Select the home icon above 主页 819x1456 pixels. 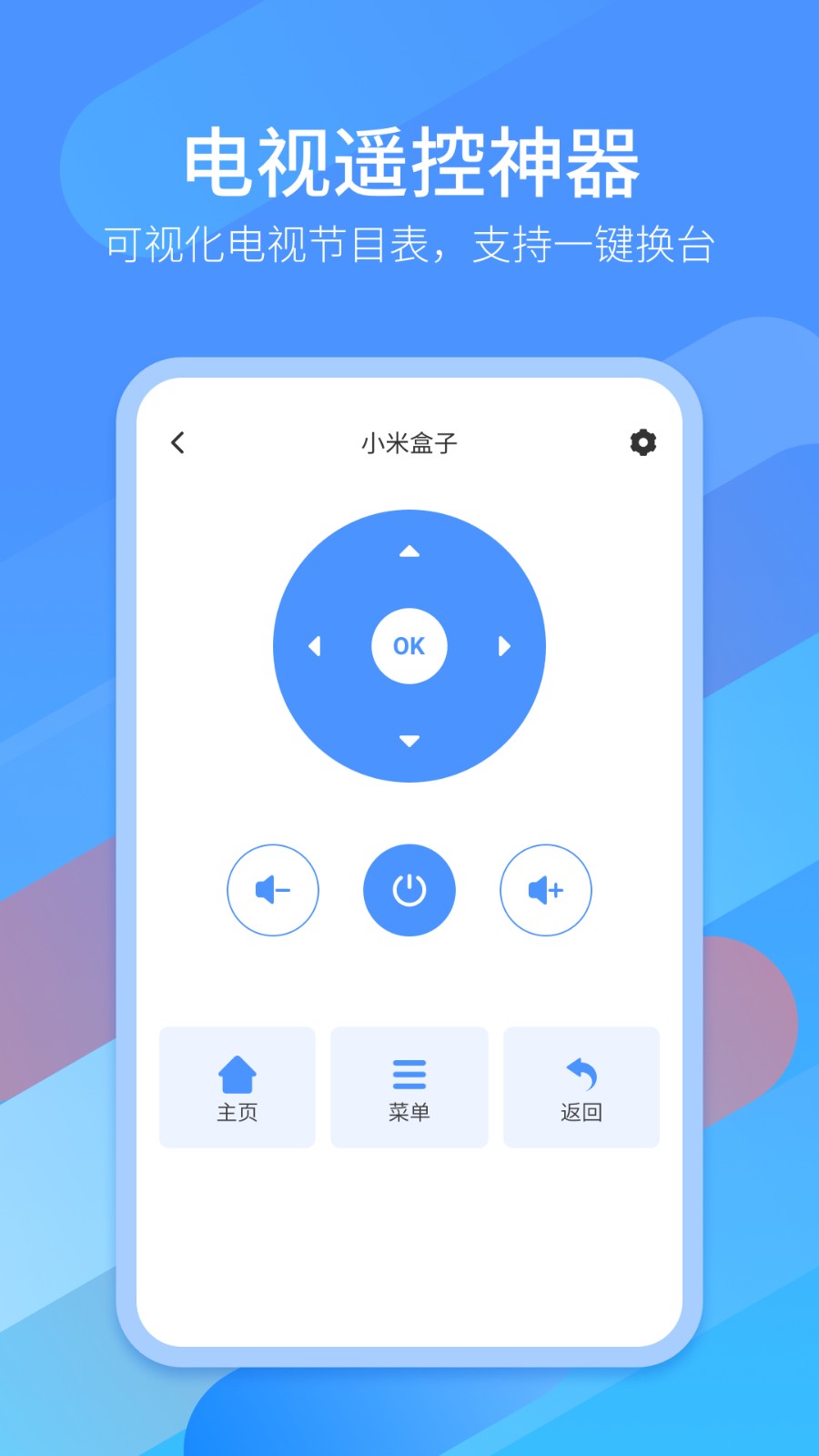[237, 1074]
